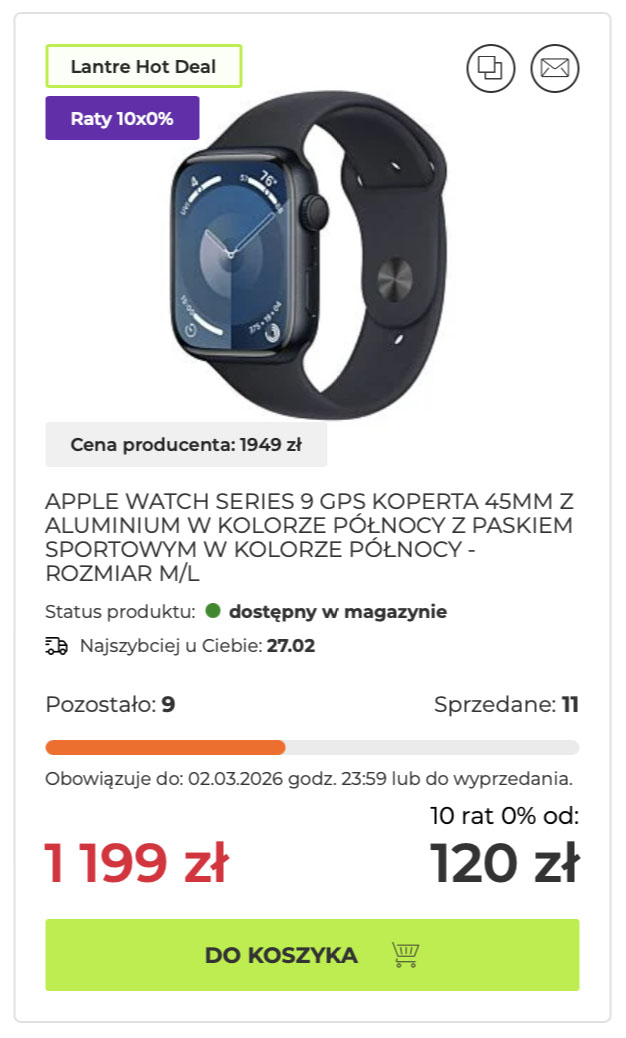Add the Apple Watch to the cart
The height and width of the screenshot is (1038, 626).
312,955
